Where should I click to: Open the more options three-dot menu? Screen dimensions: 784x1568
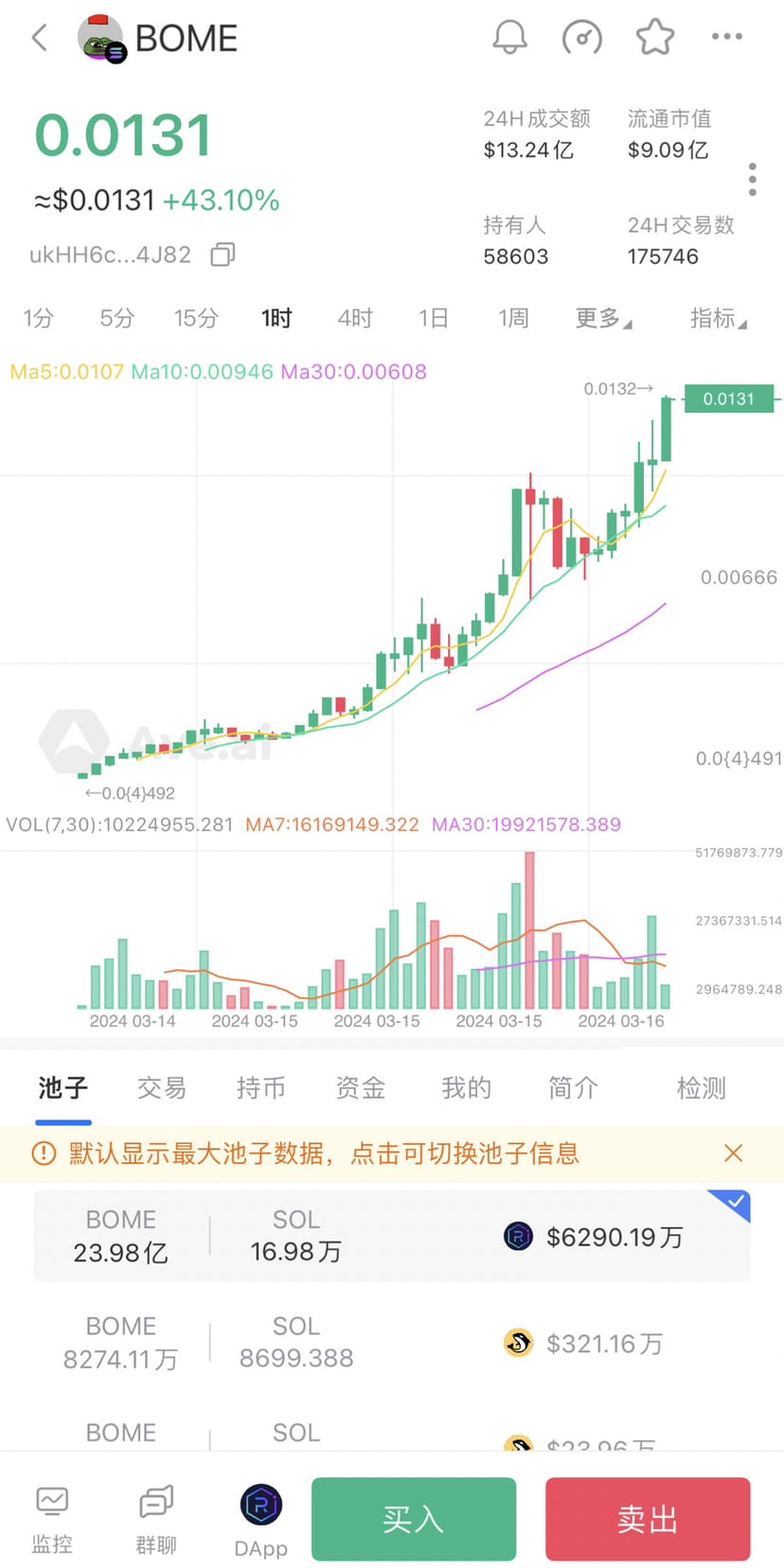coord(726,37)
